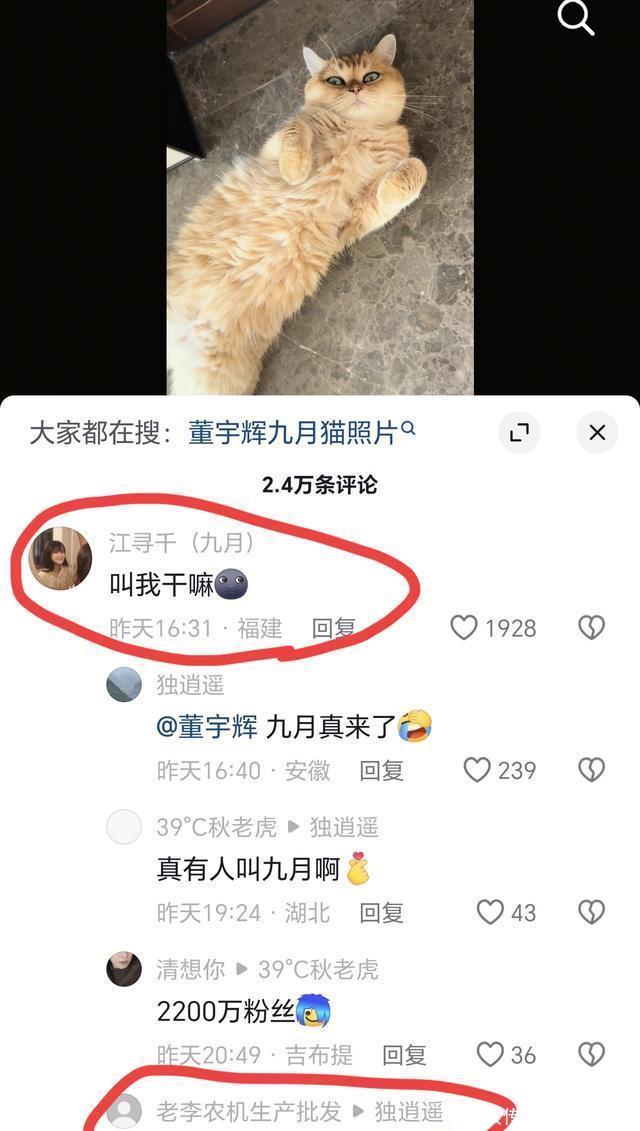Dislike 独逍遥's comment
Image resolution: width=640 pixels, height=1131 pixels.
click(x=592, y=770)
